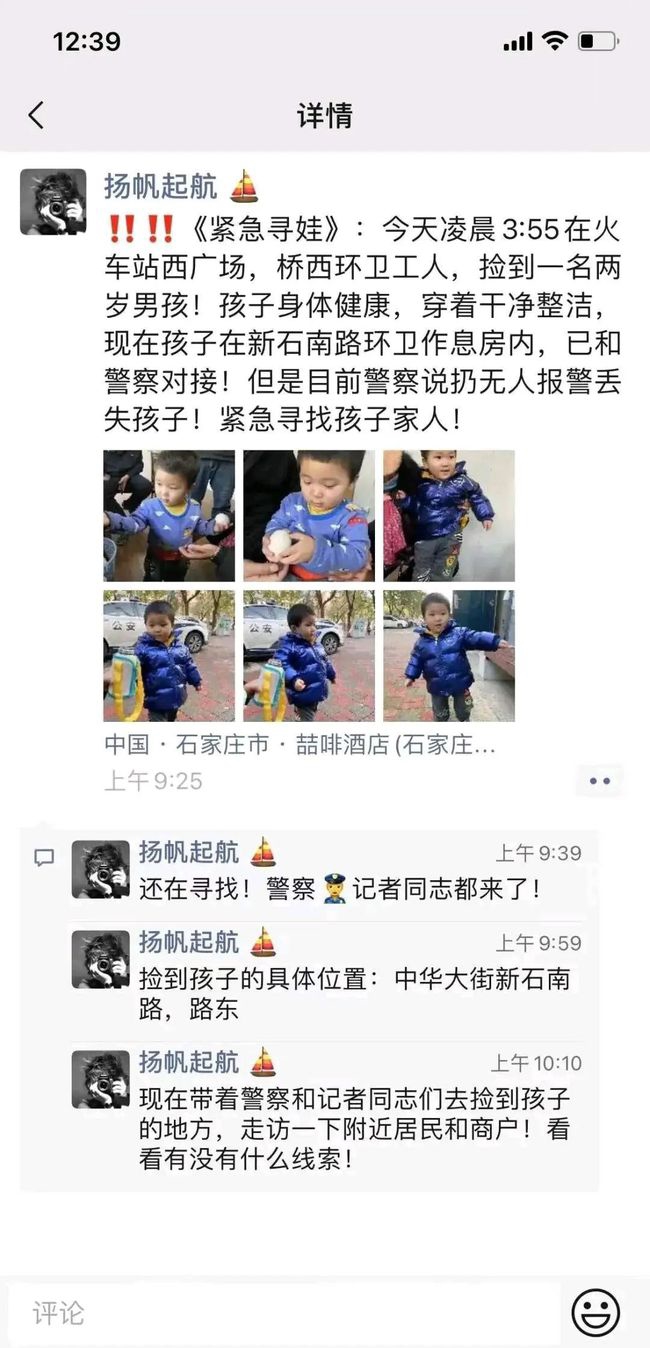Open the last photo in the bottom row
Viewport: 650px width, 1348px height.
449,656
